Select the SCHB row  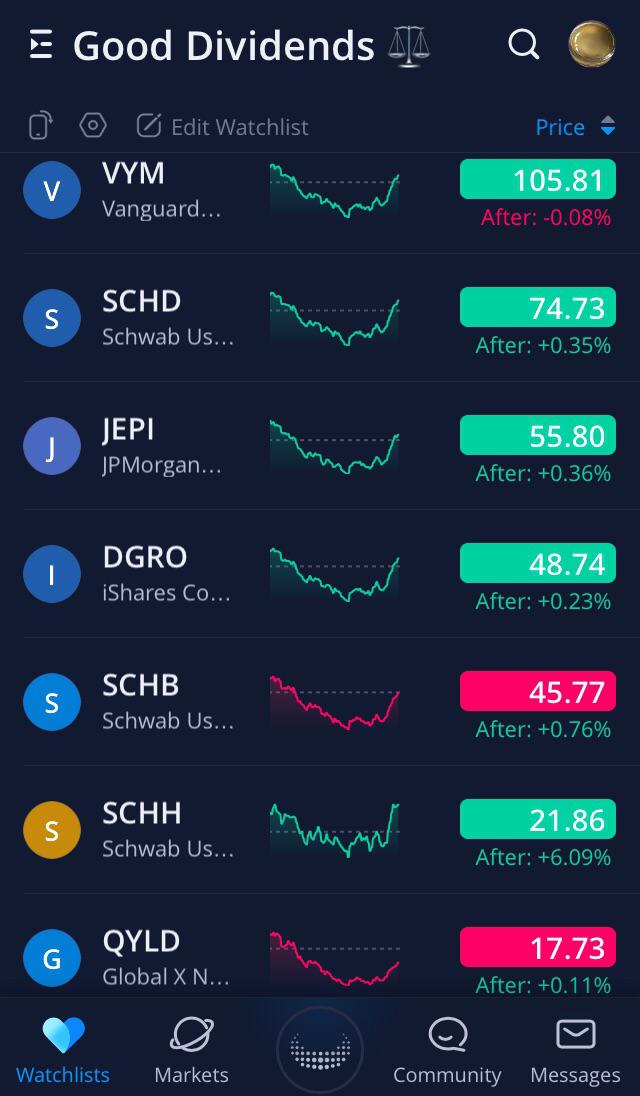click(x=320, y=702)
